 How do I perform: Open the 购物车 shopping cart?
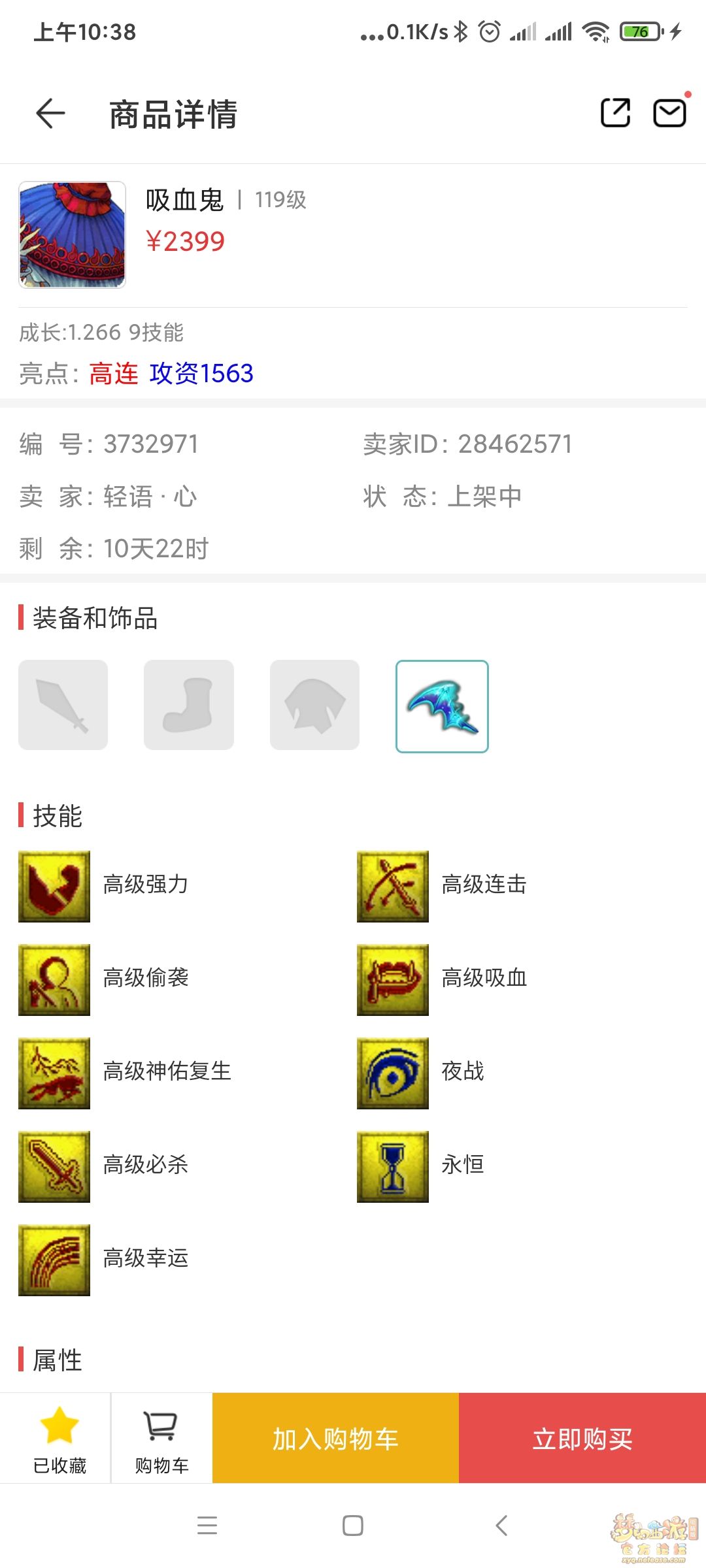[161, 1437]
